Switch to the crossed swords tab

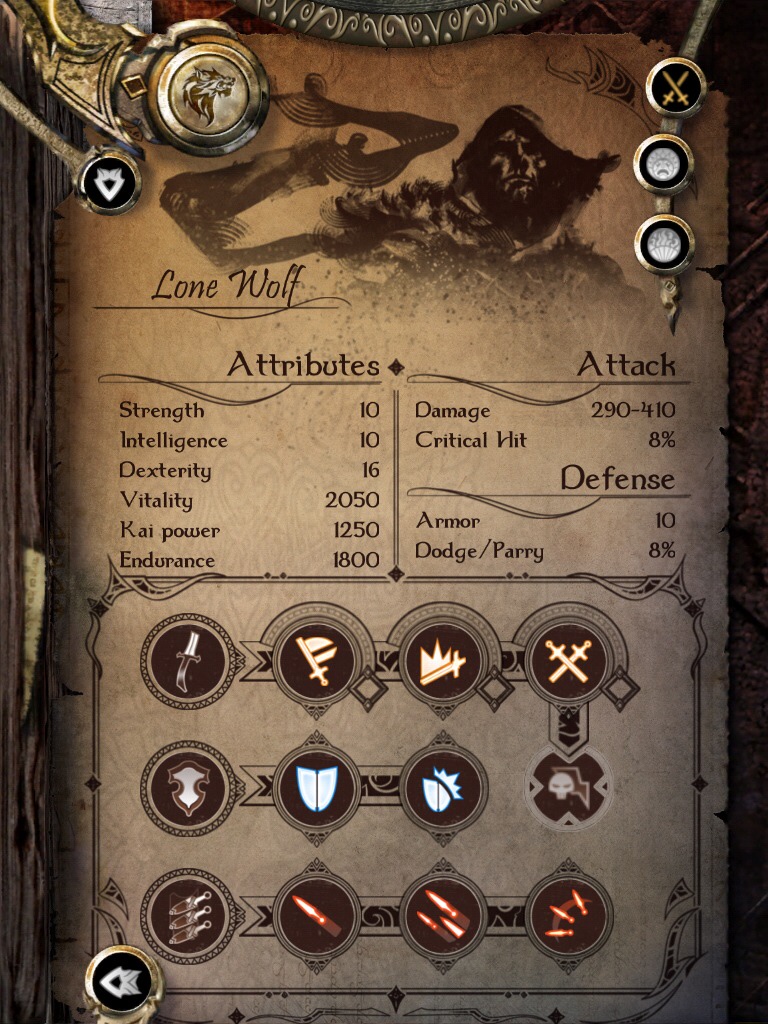click(x=674, y=89)
